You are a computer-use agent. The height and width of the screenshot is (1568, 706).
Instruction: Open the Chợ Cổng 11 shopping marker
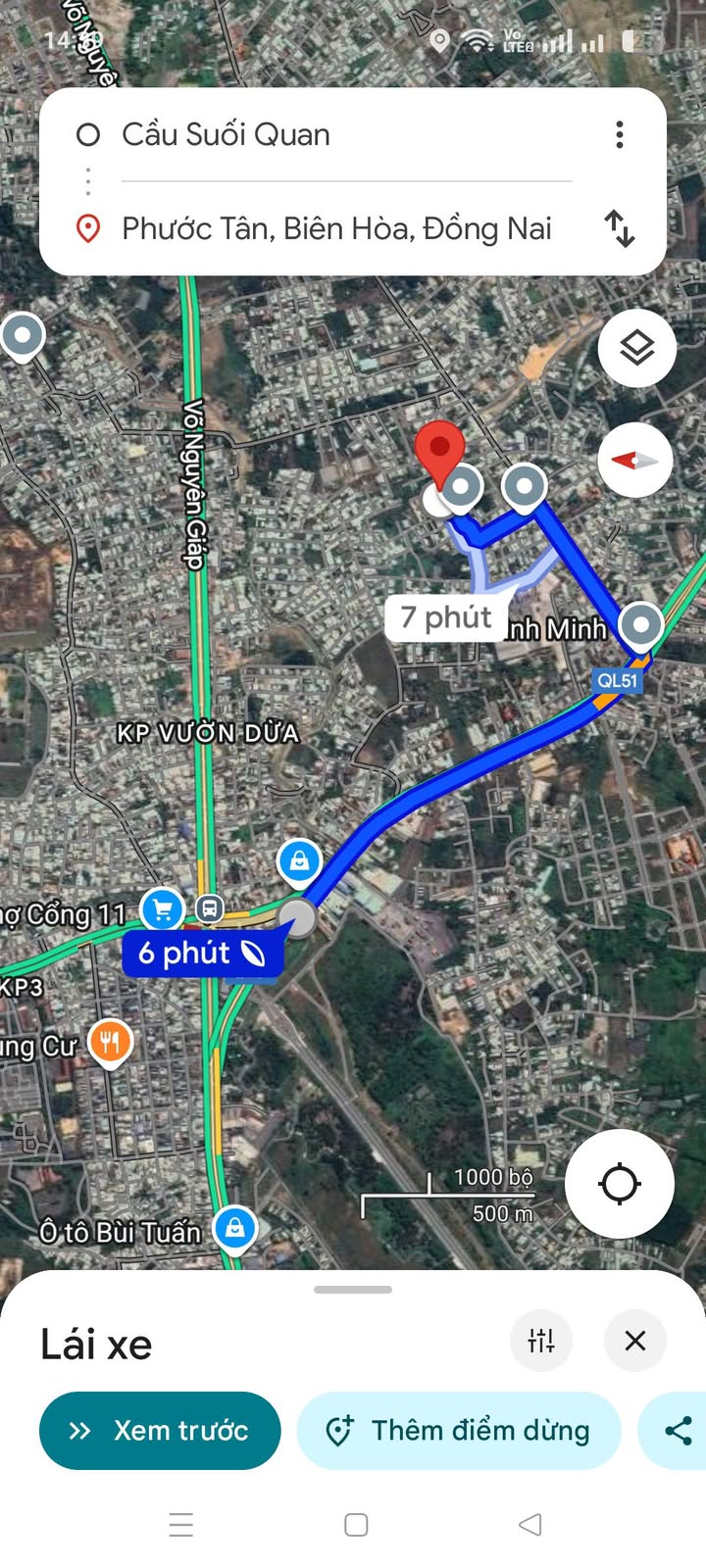click(x=163, y=910)
